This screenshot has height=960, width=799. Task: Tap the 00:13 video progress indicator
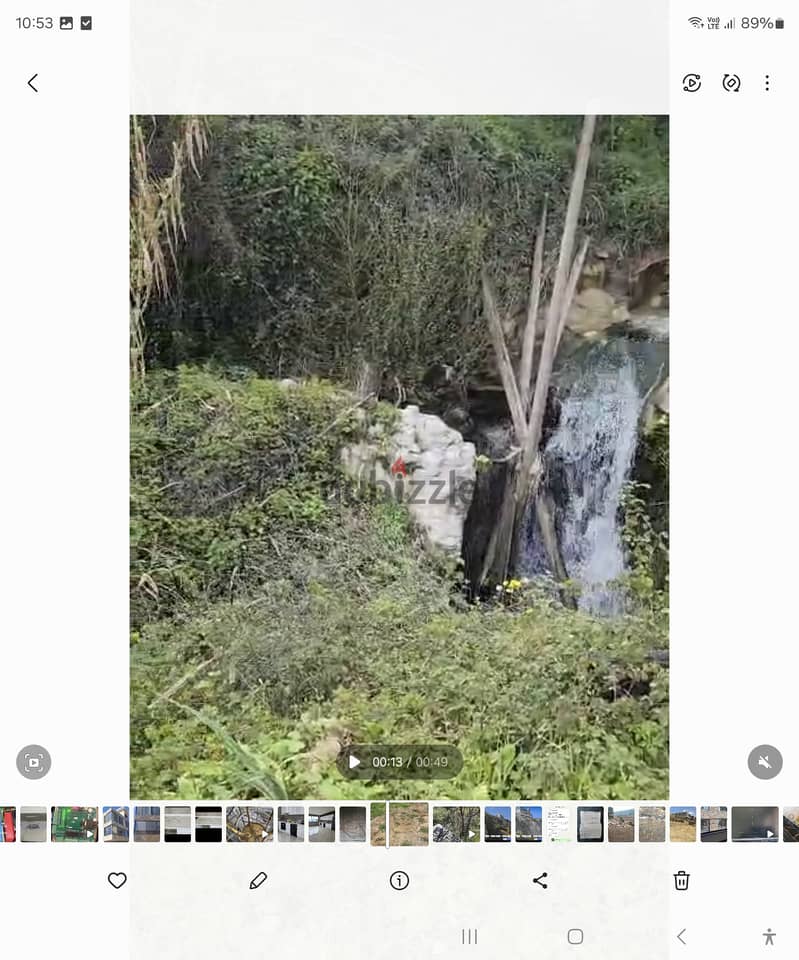387,762
